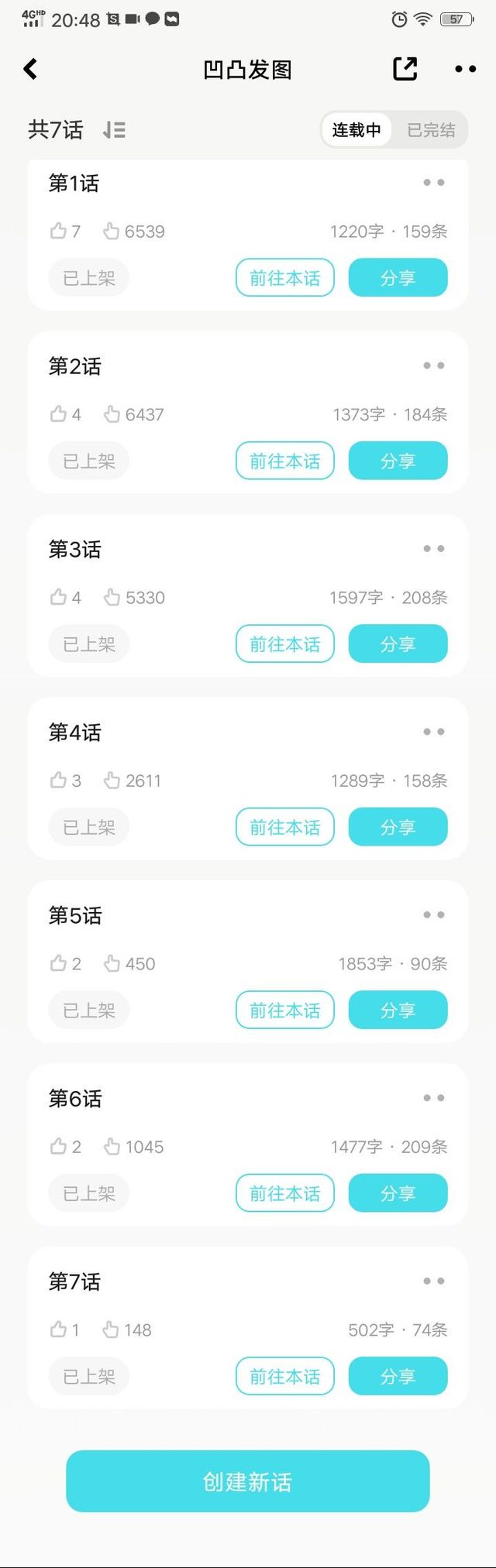
Task: Switch to the 已完结 status option
Action: tap(431, 130)
